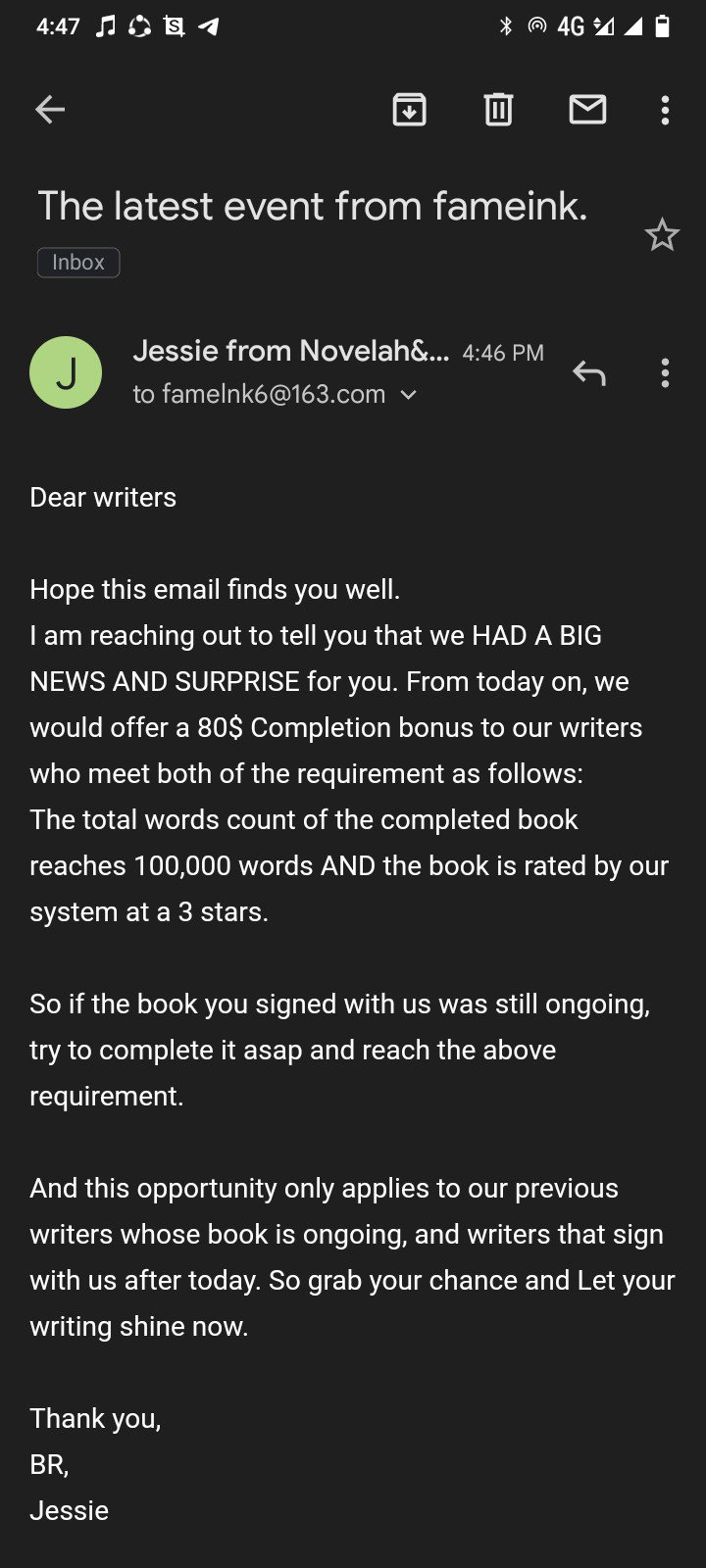
Task: Expand recipient details chevron
Action: 409,395
